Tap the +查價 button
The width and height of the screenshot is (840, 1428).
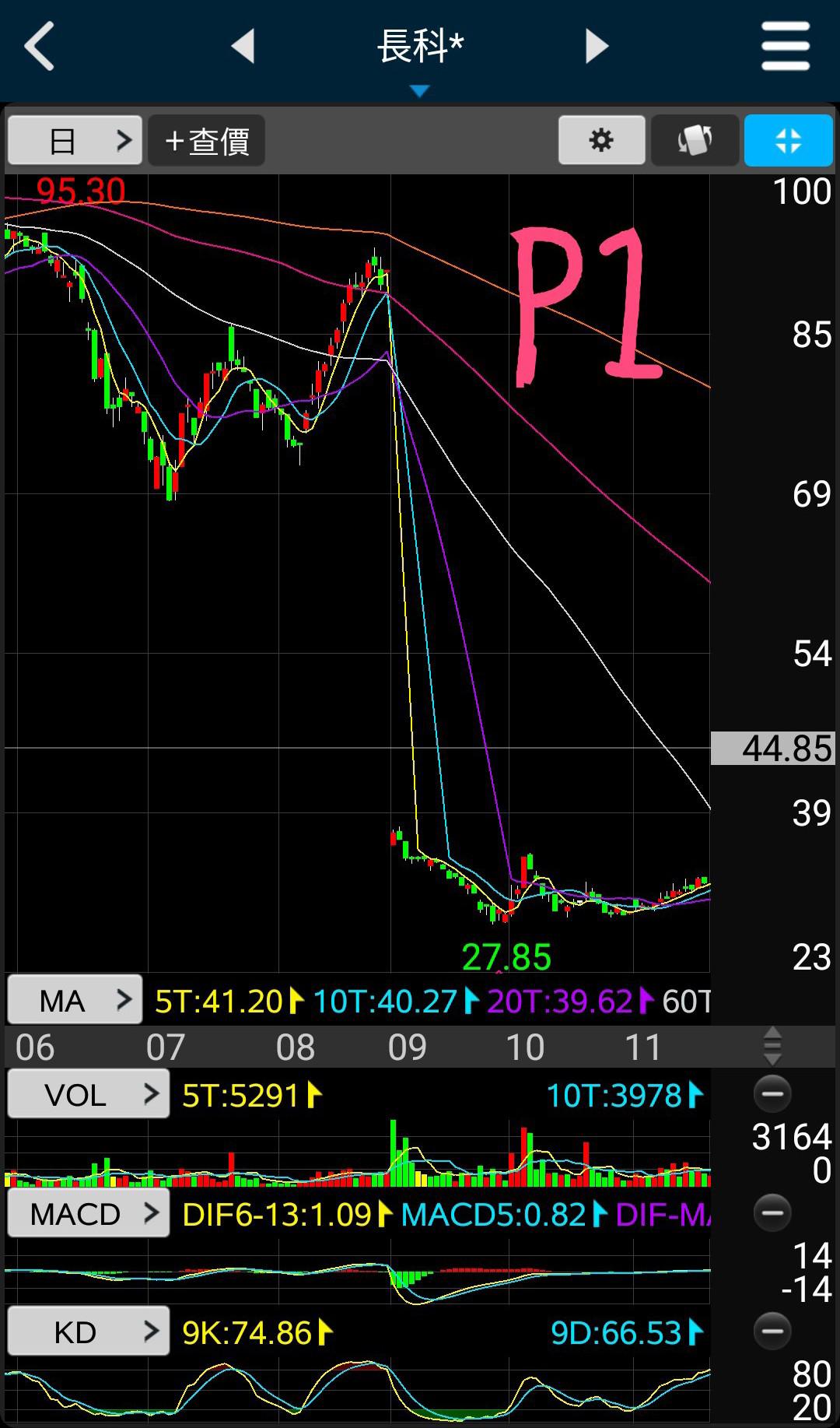tap(207, 141)
